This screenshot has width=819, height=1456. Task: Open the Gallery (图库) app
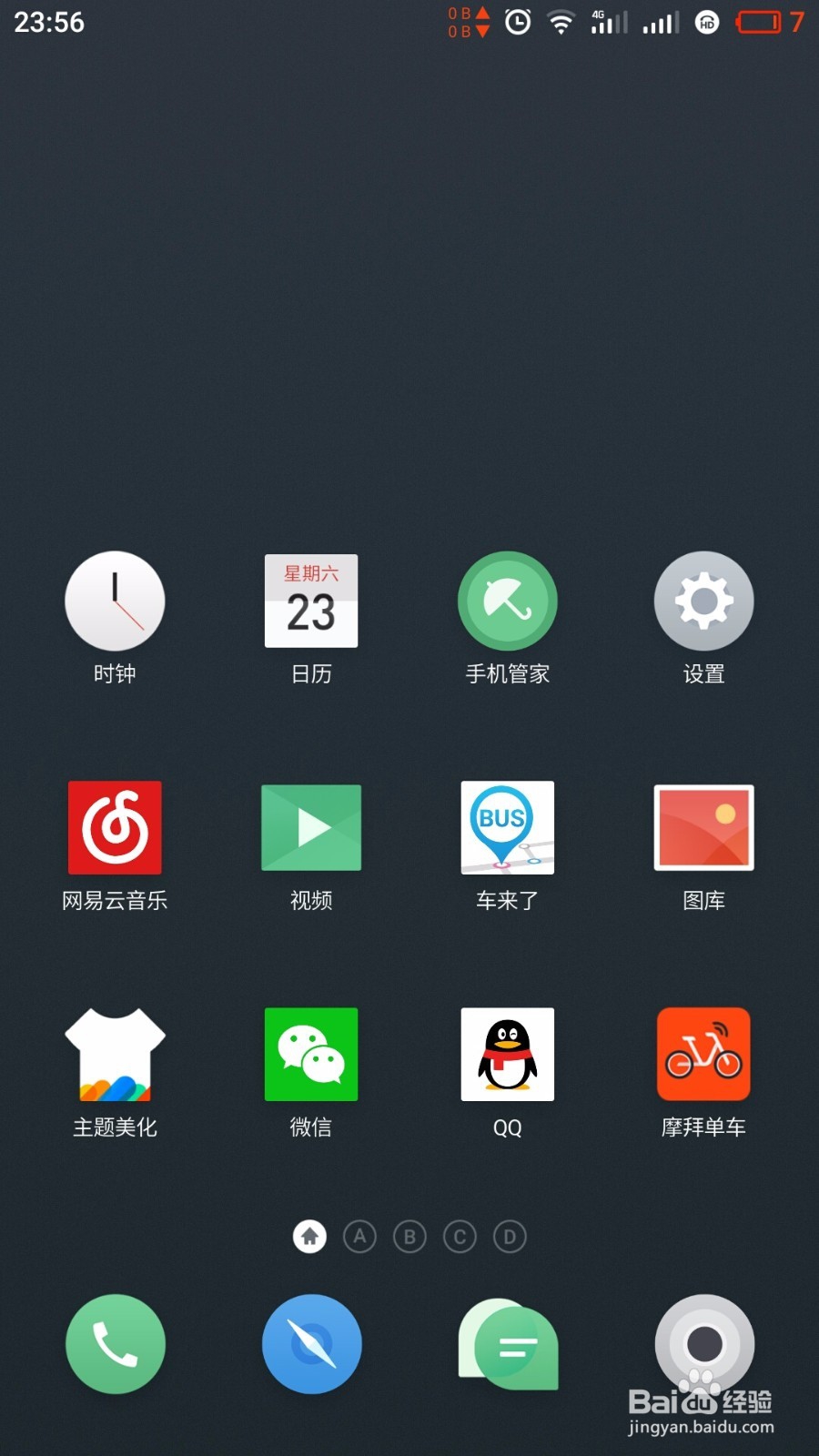pos(703,827)
